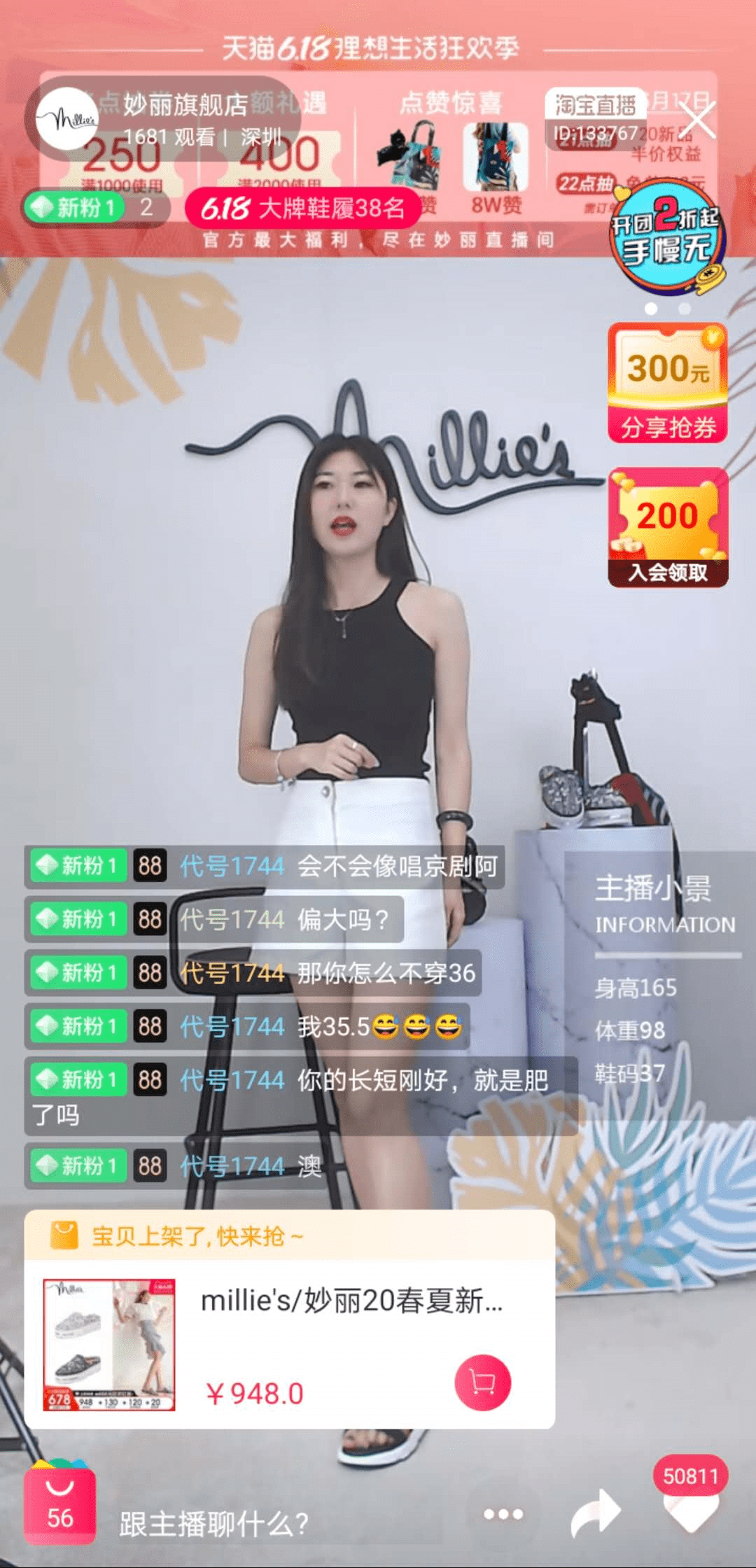Like the live stream with the heart
The image size is (756, 1568).
click(690, 1512)
